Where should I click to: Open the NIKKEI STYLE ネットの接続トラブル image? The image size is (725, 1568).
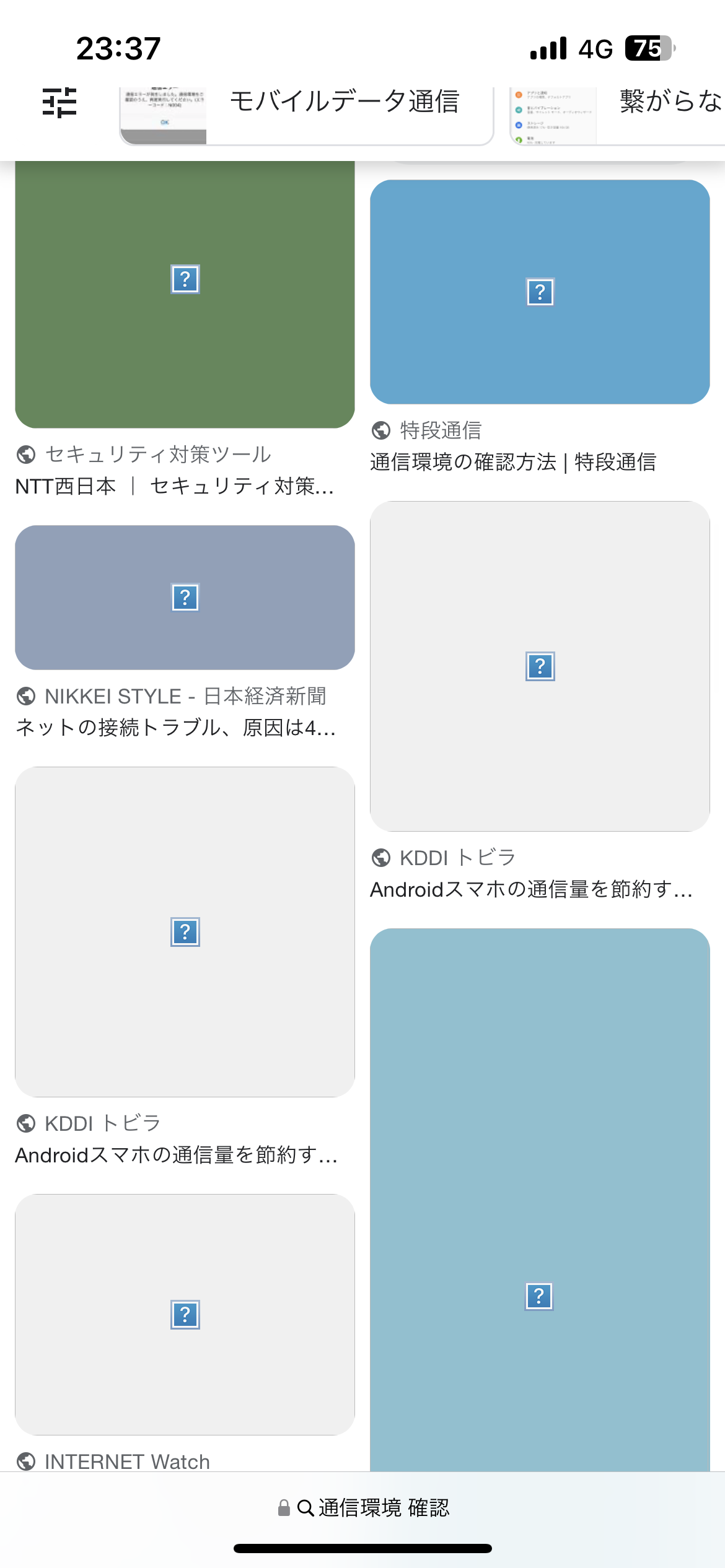click(x=185, y=598)
